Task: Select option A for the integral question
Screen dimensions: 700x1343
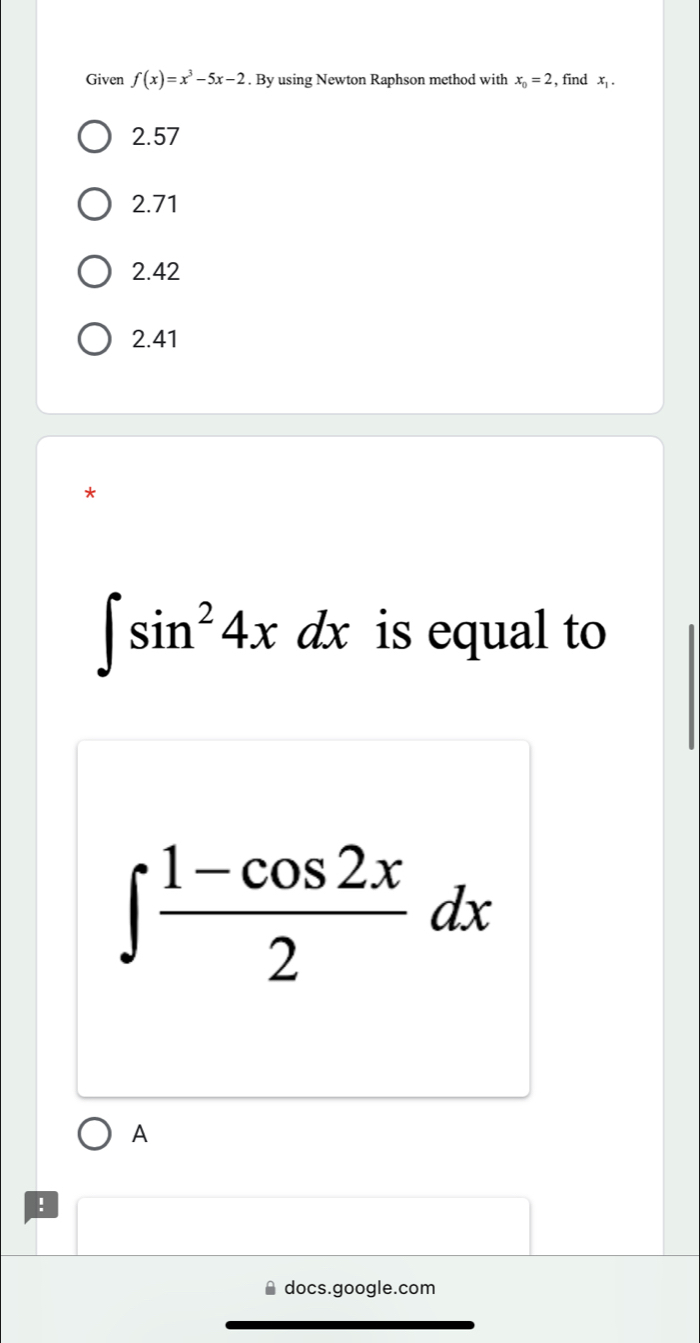Action: click(x=95, y=1134)
